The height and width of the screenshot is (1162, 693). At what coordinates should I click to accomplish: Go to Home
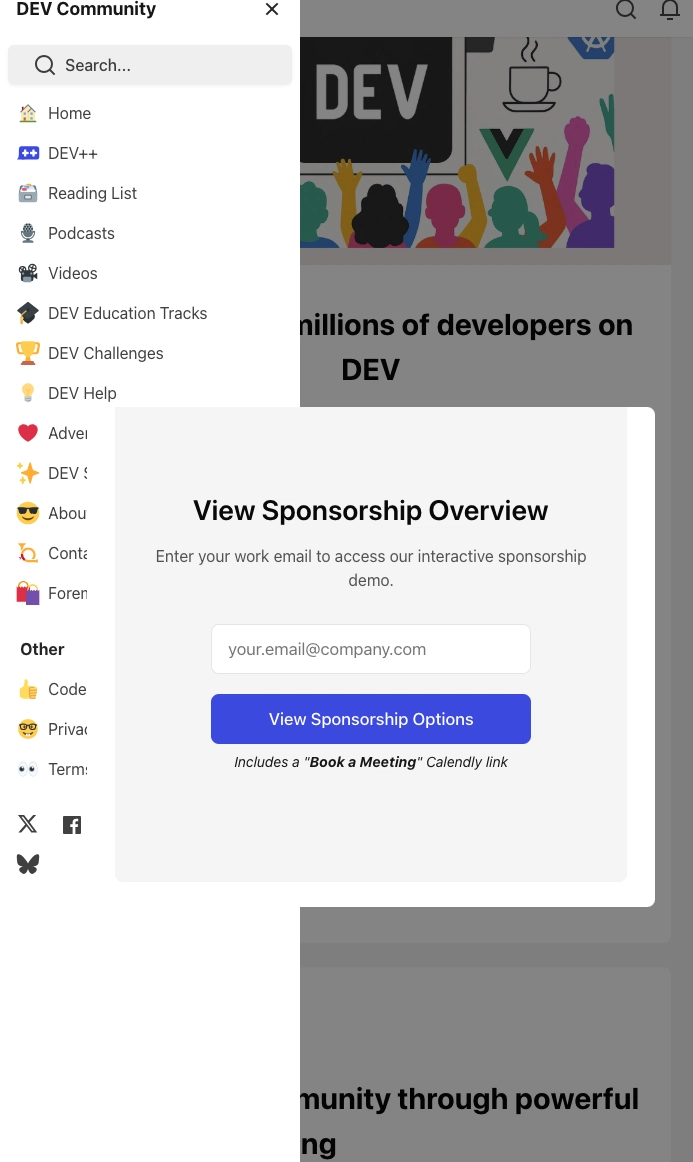(x=69, y=113)
